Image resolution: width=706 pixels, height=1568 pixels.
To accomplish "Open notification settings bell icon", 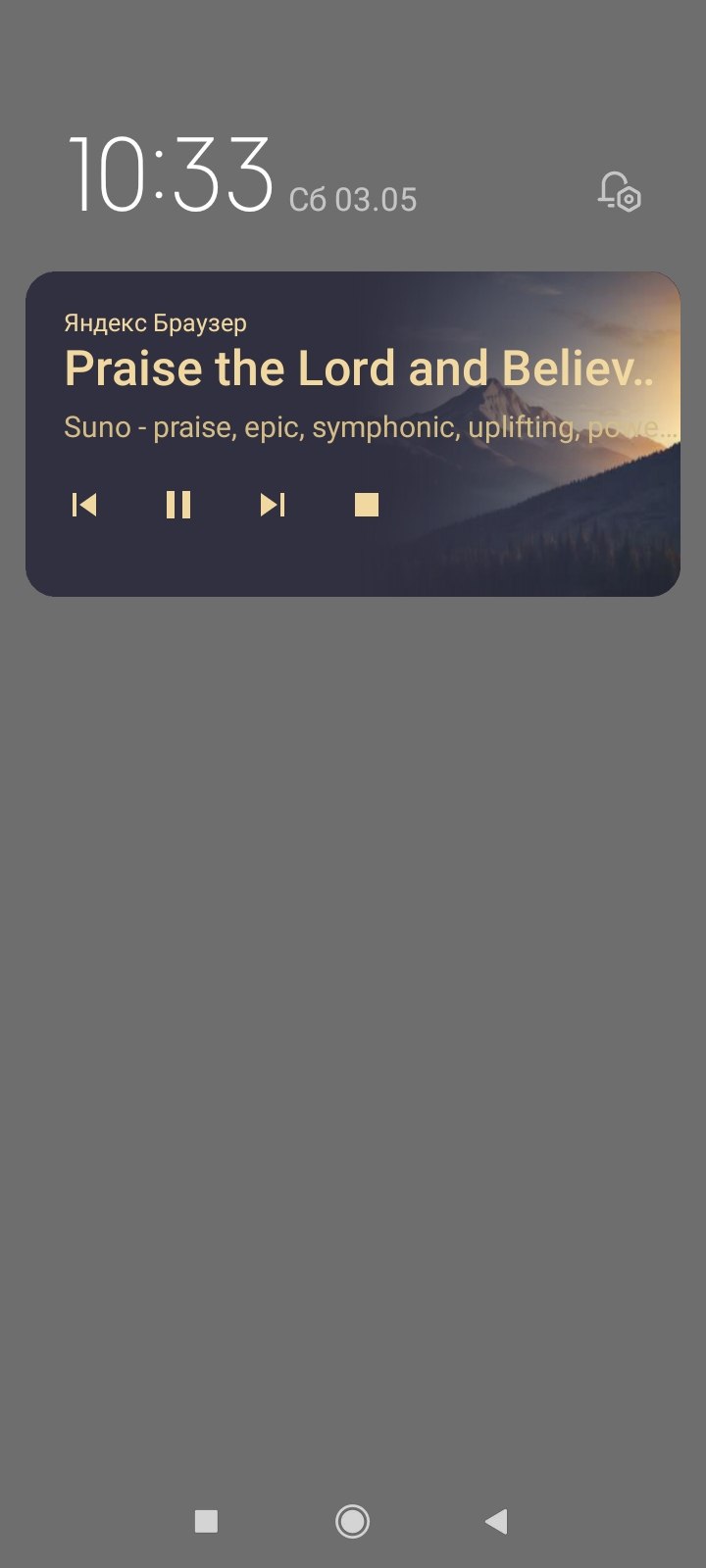I will pyautogui.click(x=620, y=191).
